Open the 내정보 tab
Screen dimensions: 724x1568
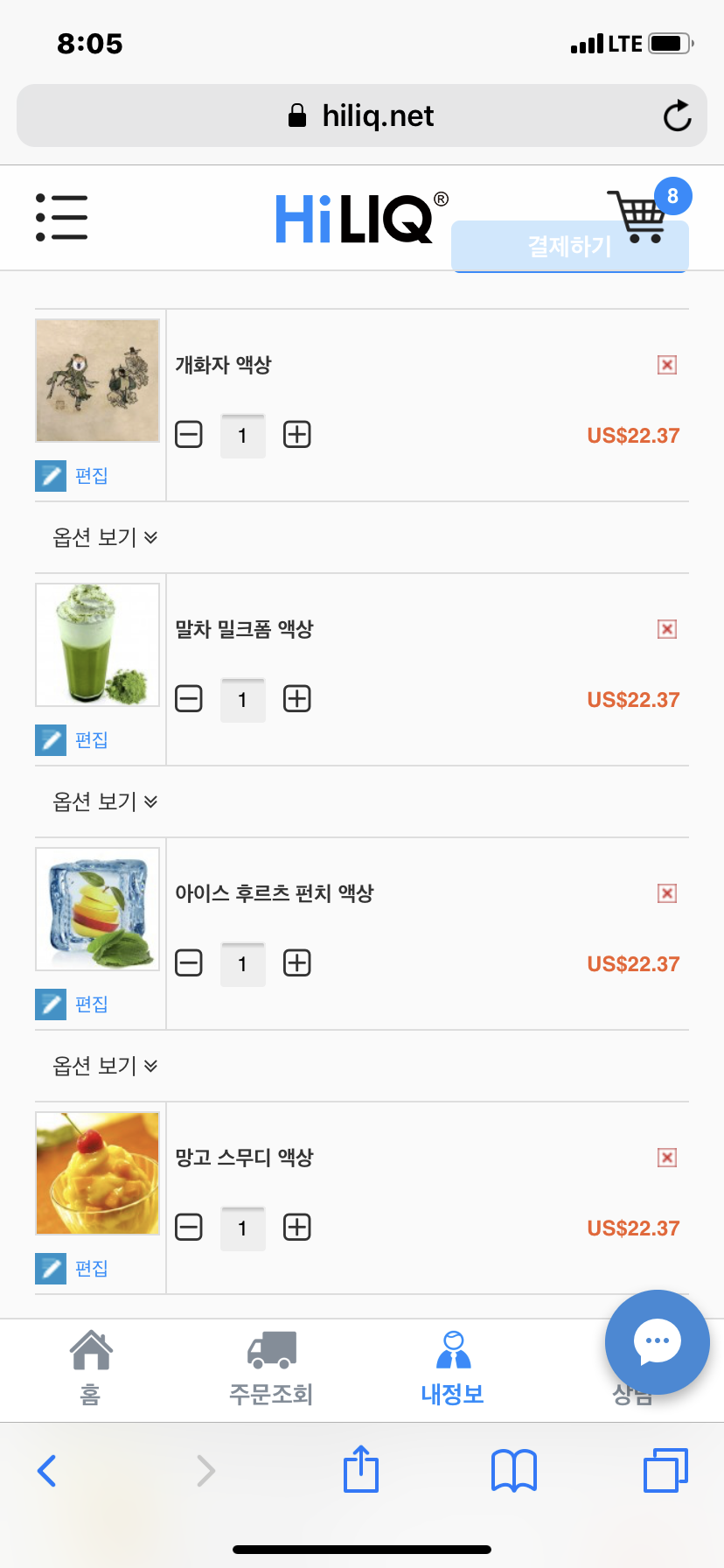coord(453,1368)
